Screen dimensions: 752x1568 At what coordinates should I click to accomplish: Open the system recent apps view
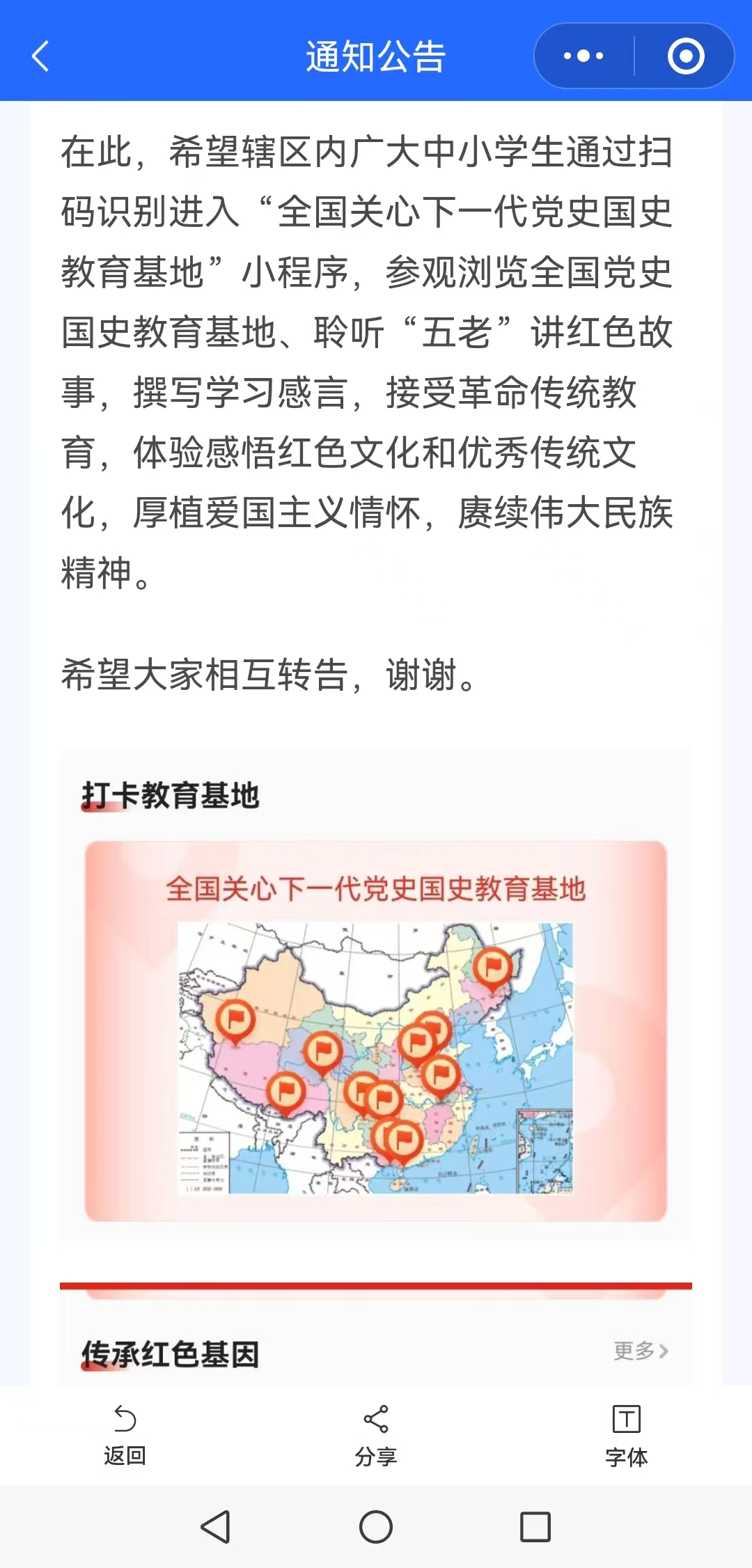(535, 1527)
